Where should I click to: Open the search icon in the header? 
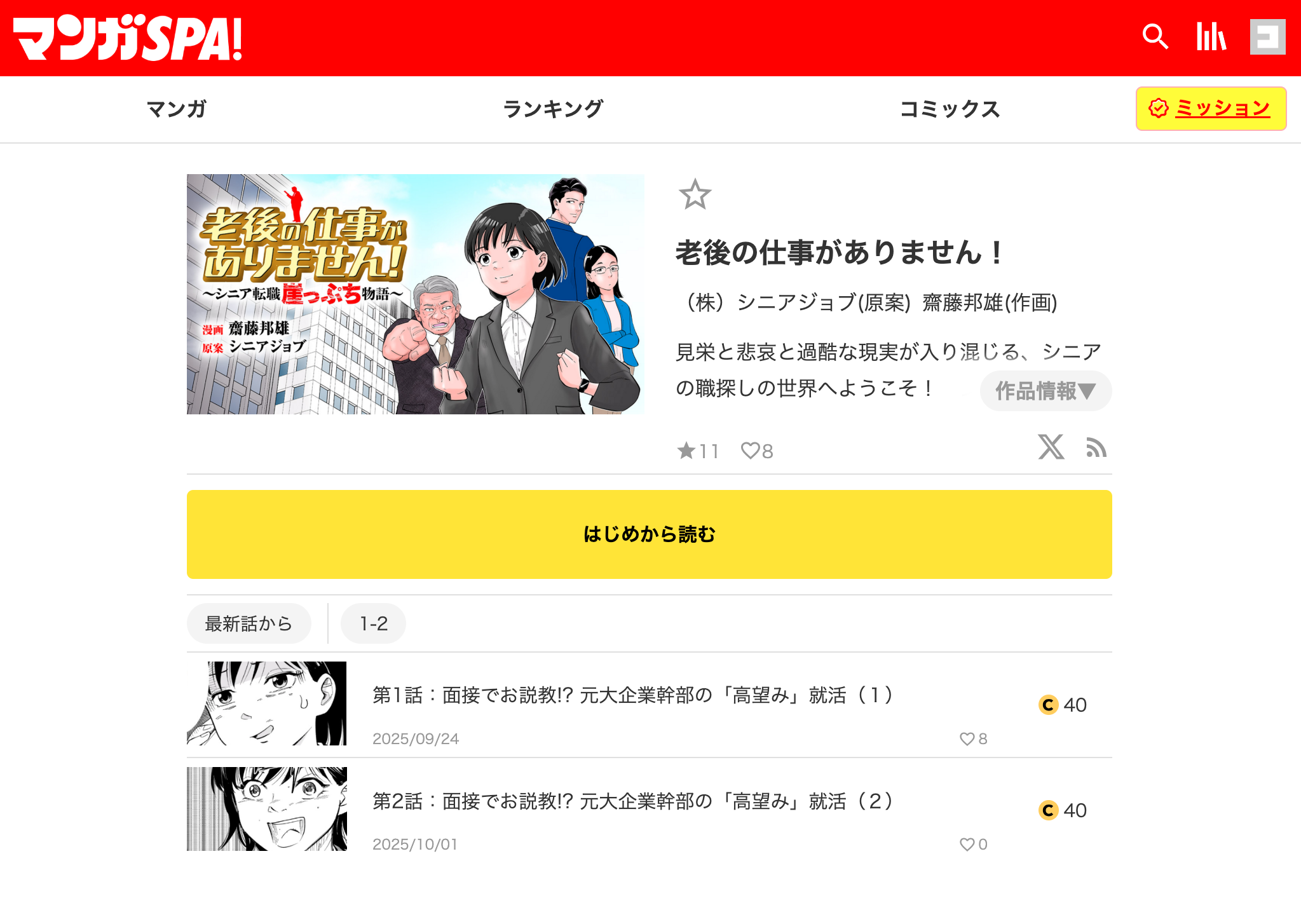pyautogui.click(x=1155, y=37)
